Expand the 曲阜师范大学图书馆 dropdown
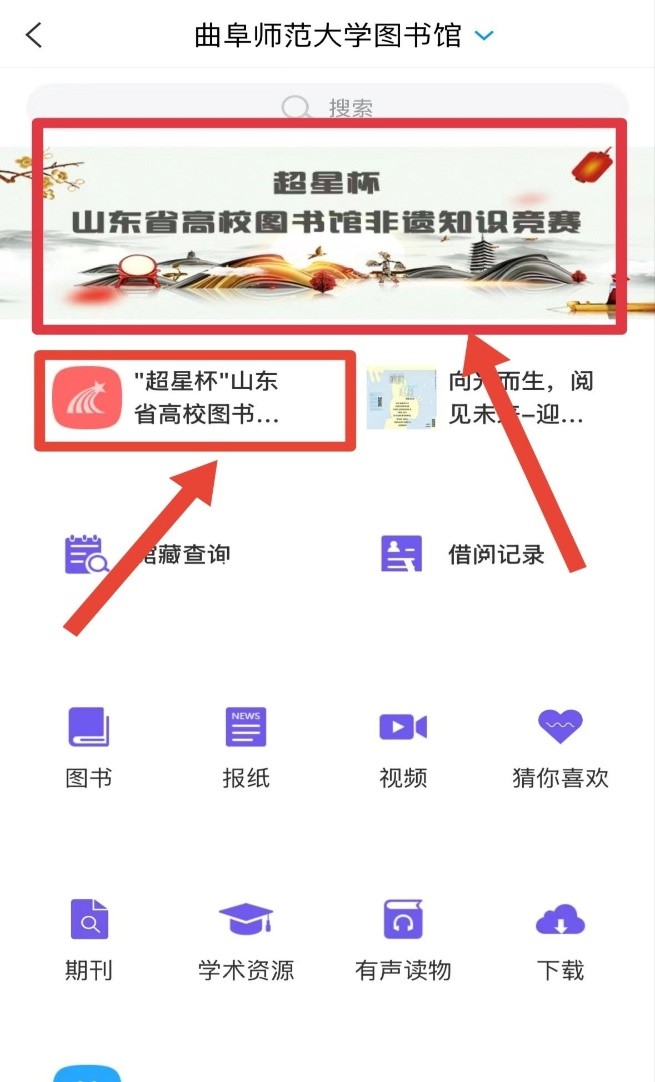The image size is (655, 1082). click(484, 36)
